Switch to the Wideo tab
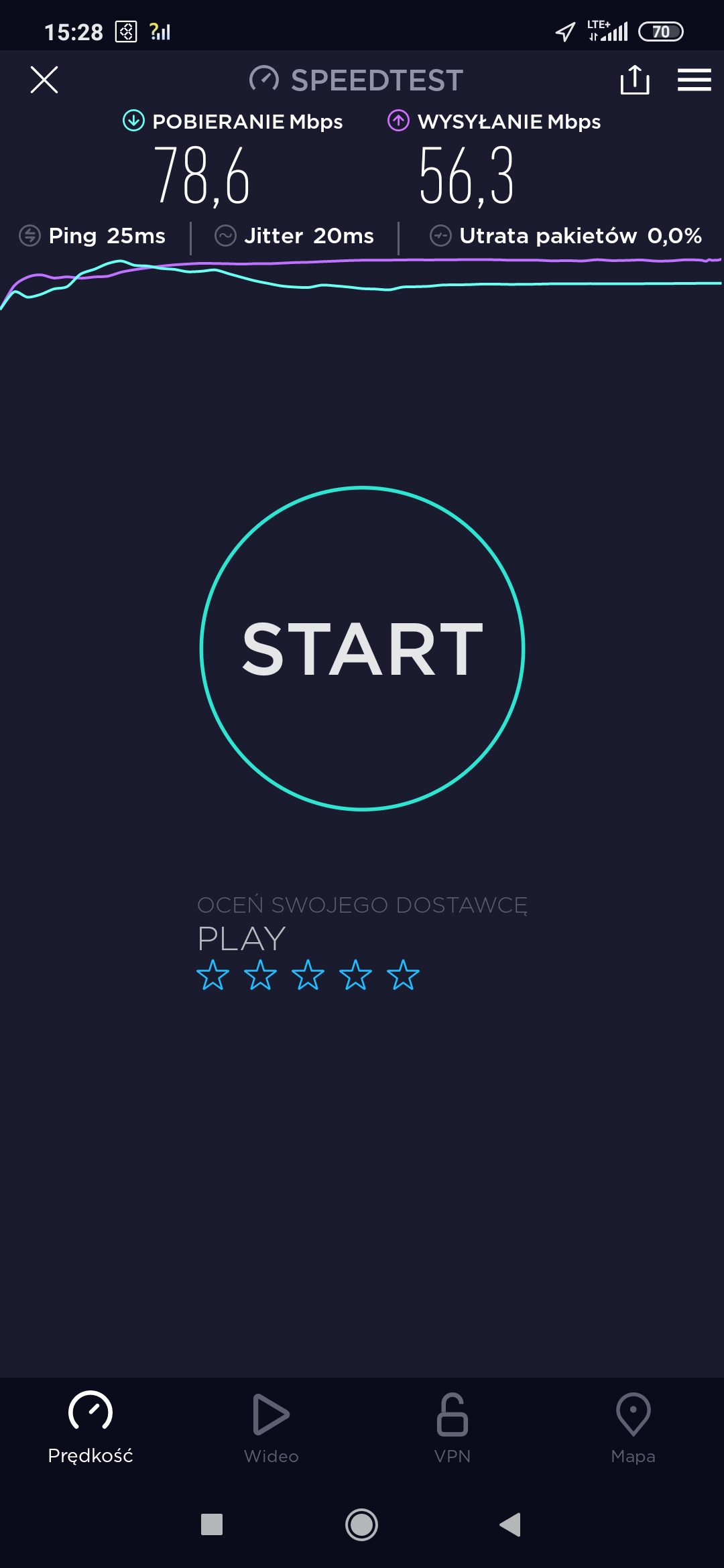This screenshot has height=1568, width=724. tap(271, 1427)
